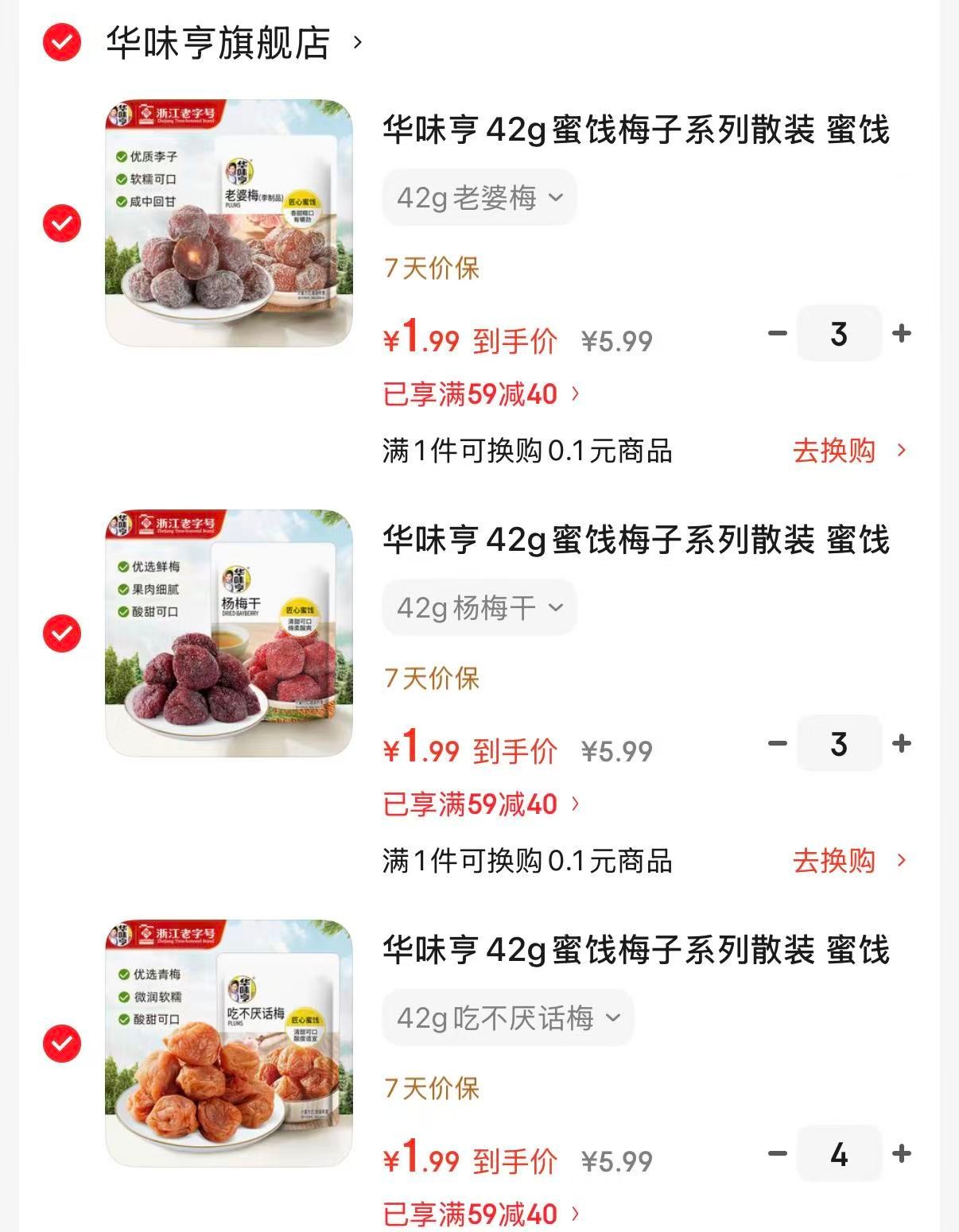Decrease the 吃不厌话梅 quantity by one
This screenshot has height=1232, width=959.
777,1154
